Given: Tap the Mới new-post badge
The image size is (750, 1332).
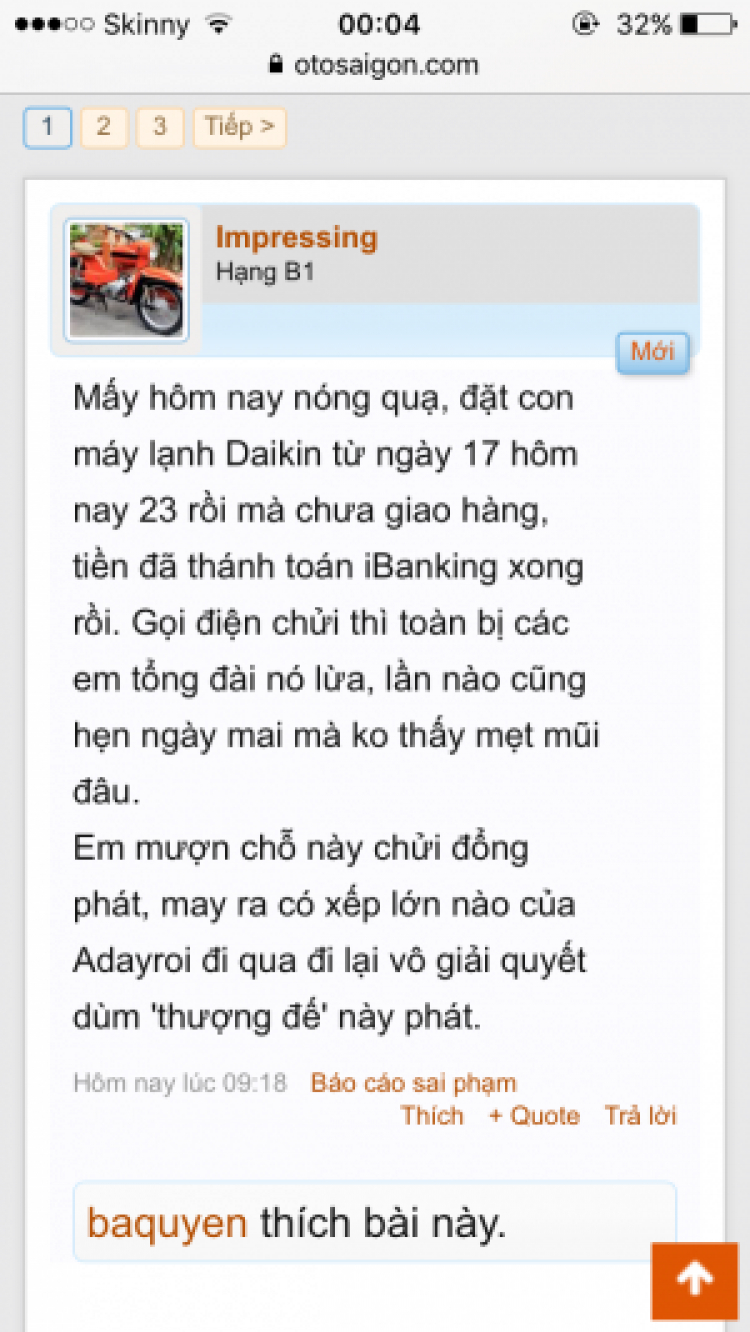Looking at the screenshot, I should coord(652,352).
